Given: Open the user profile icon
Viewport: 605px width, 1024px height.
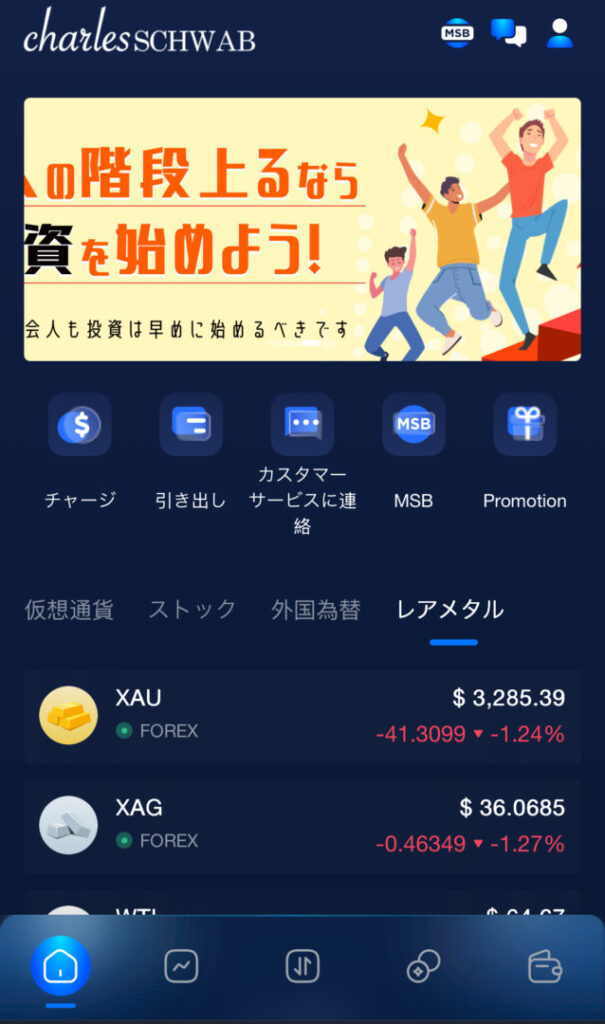Looking at the screenshot, I should tap(560, 33).
